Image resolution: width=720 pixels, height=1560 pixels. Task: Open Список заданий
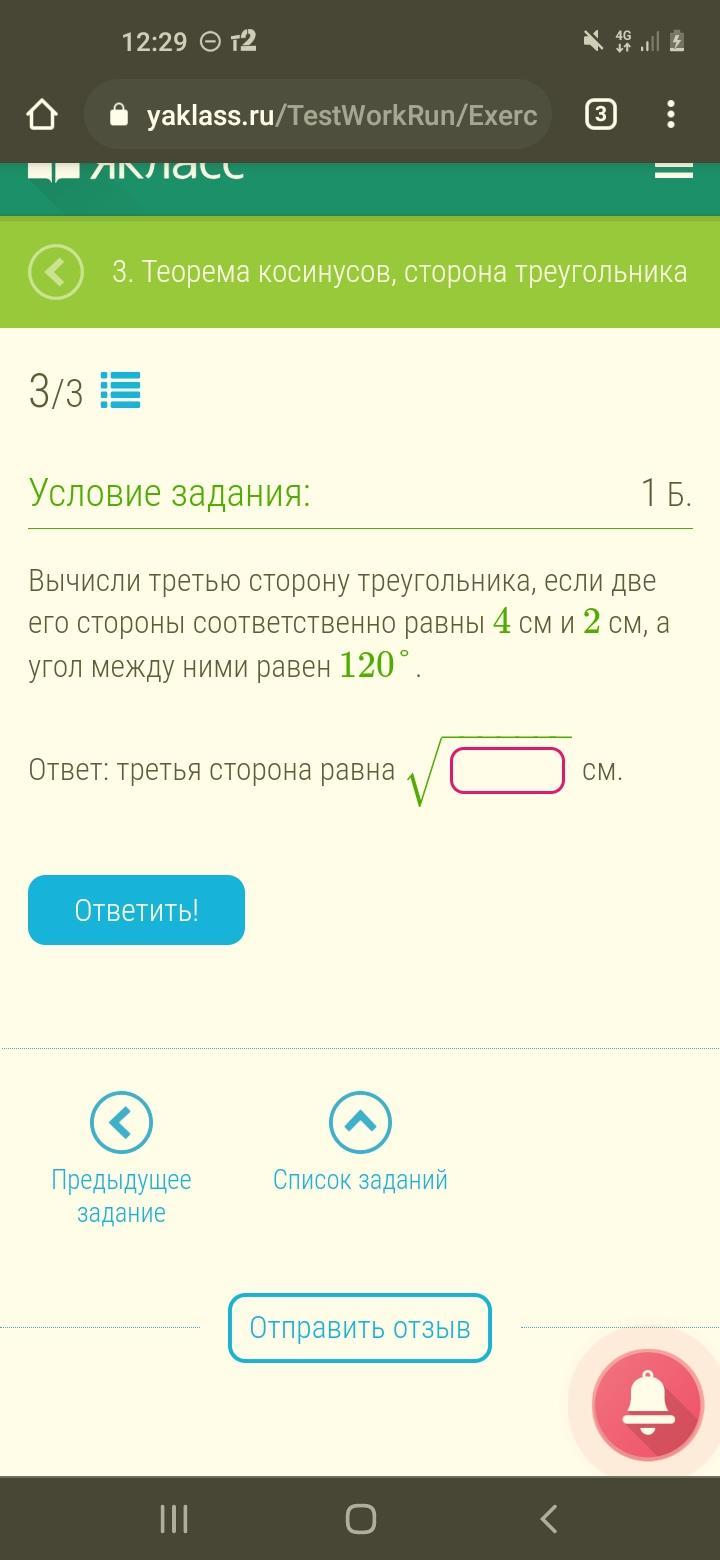click(360, 1123)
